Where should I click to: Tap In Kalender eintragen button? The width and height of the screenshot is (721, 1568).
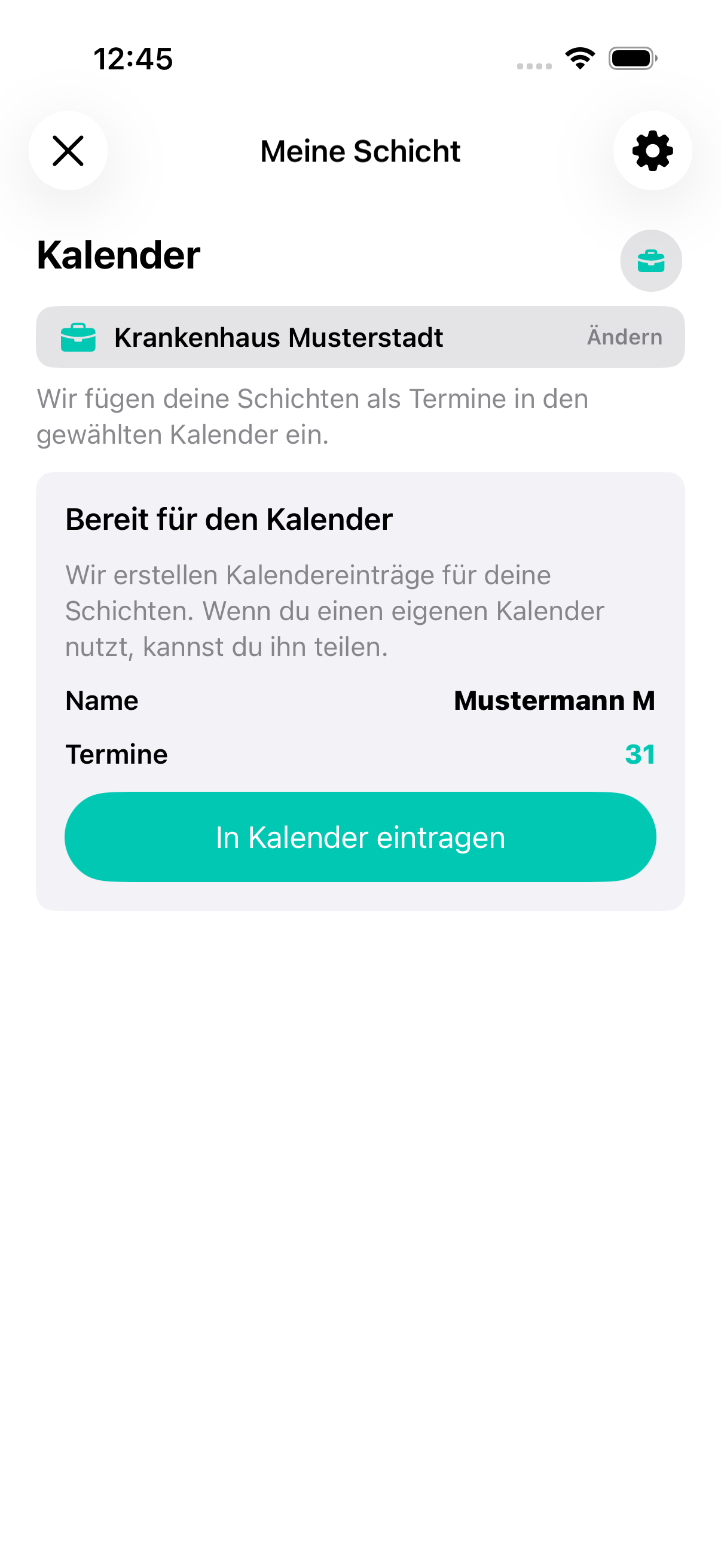[x=360, y=838]
